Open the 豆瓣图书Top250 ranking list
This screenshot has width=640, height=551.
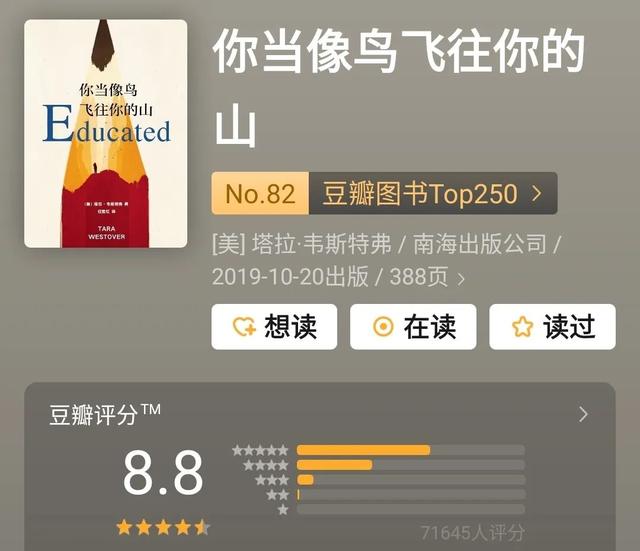point(432,194)
